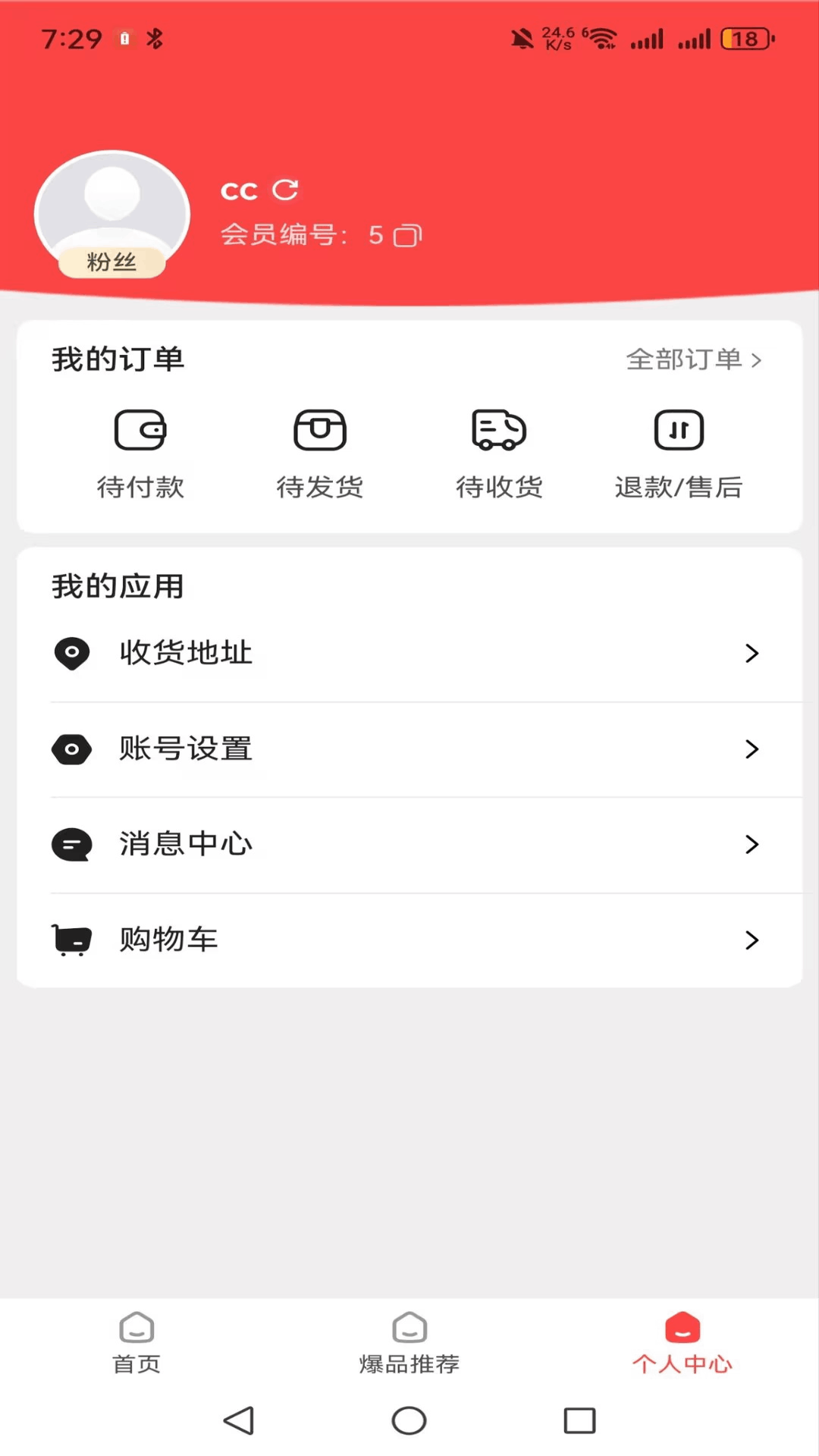Expand the 消息中心 row chevron
This screenshot has width=819, height=1456.
[x=752, y=844]
